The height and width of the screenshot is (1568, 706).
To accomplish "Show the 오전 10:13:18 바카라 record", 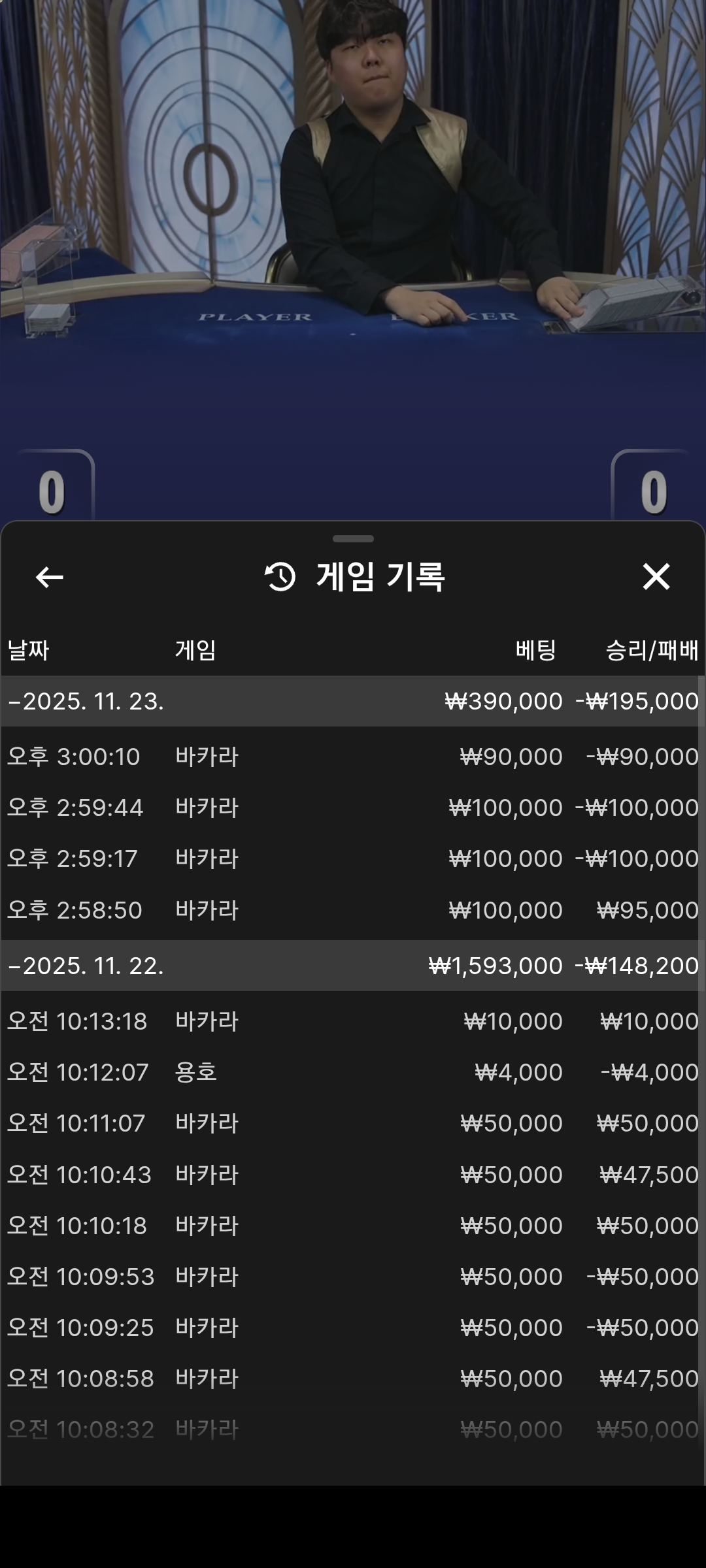I will click(x=353, y=1021).
